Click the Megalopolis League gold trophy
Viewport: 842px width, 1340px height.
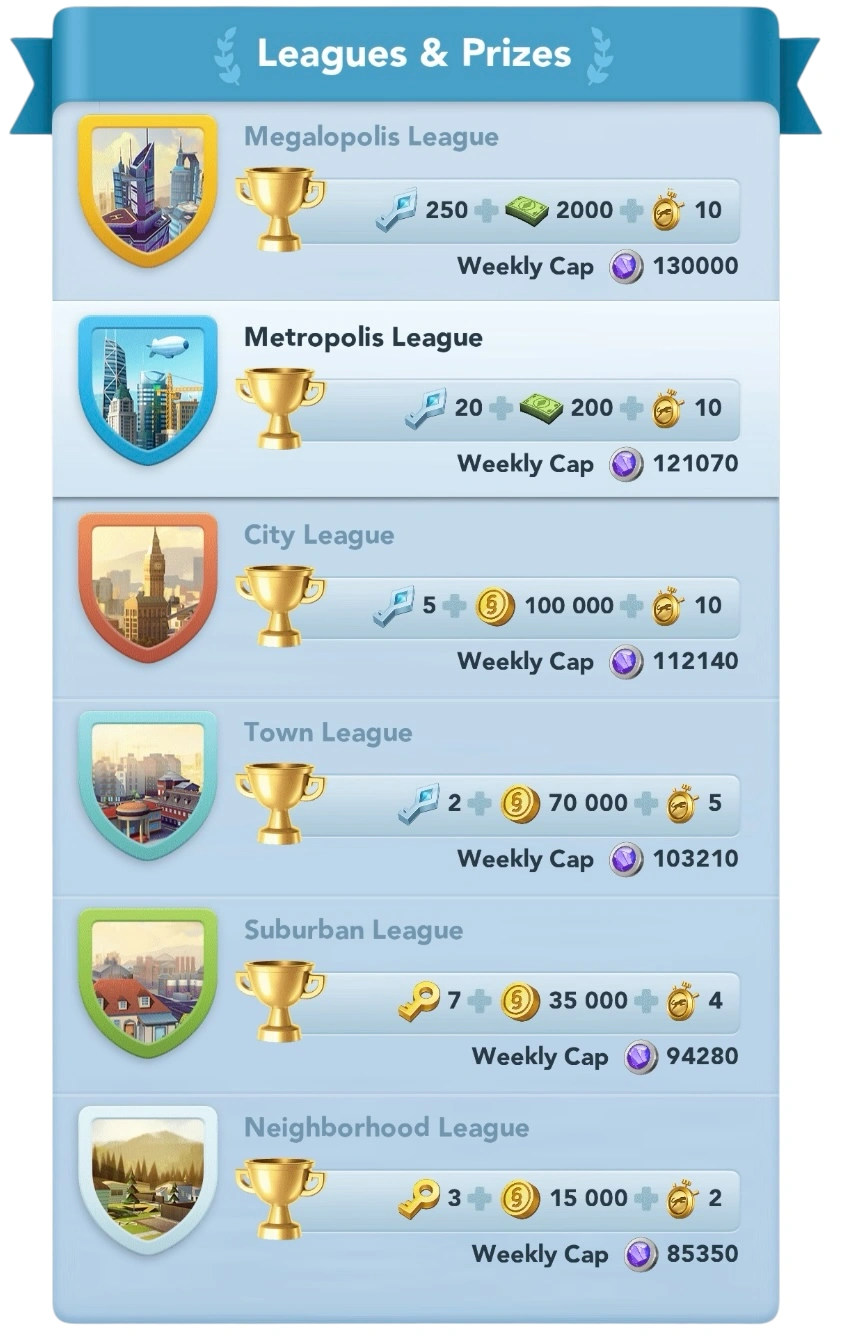[x=281, y=205]
